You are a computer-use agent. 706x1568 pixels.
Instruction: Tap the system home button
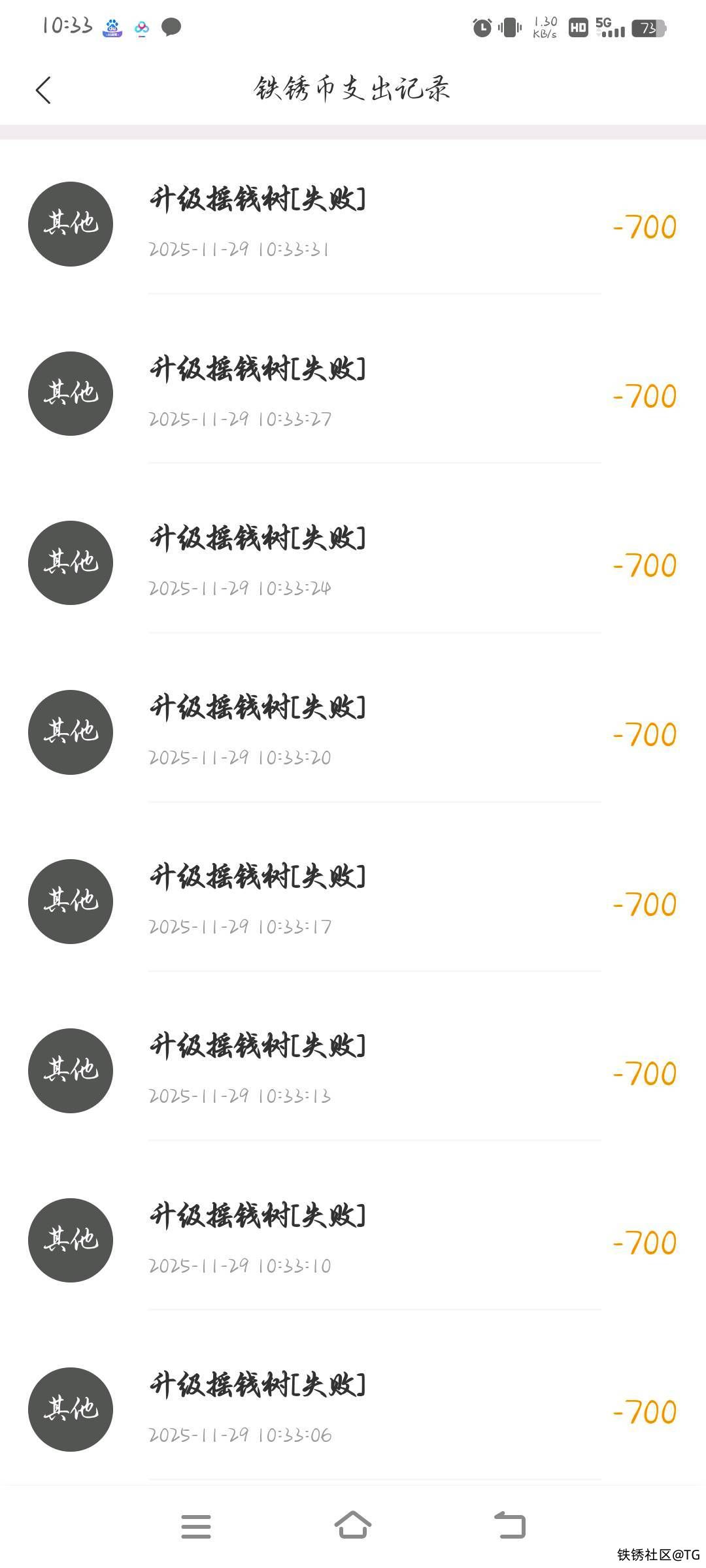[x=353, y=1526]
